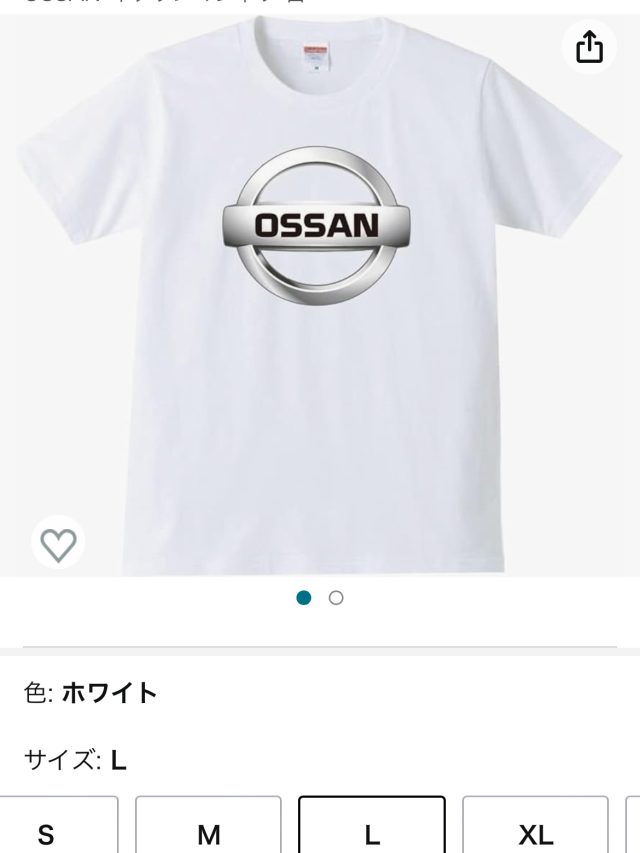Share this OSSAN t-shirt product

(x=590, y=46)
